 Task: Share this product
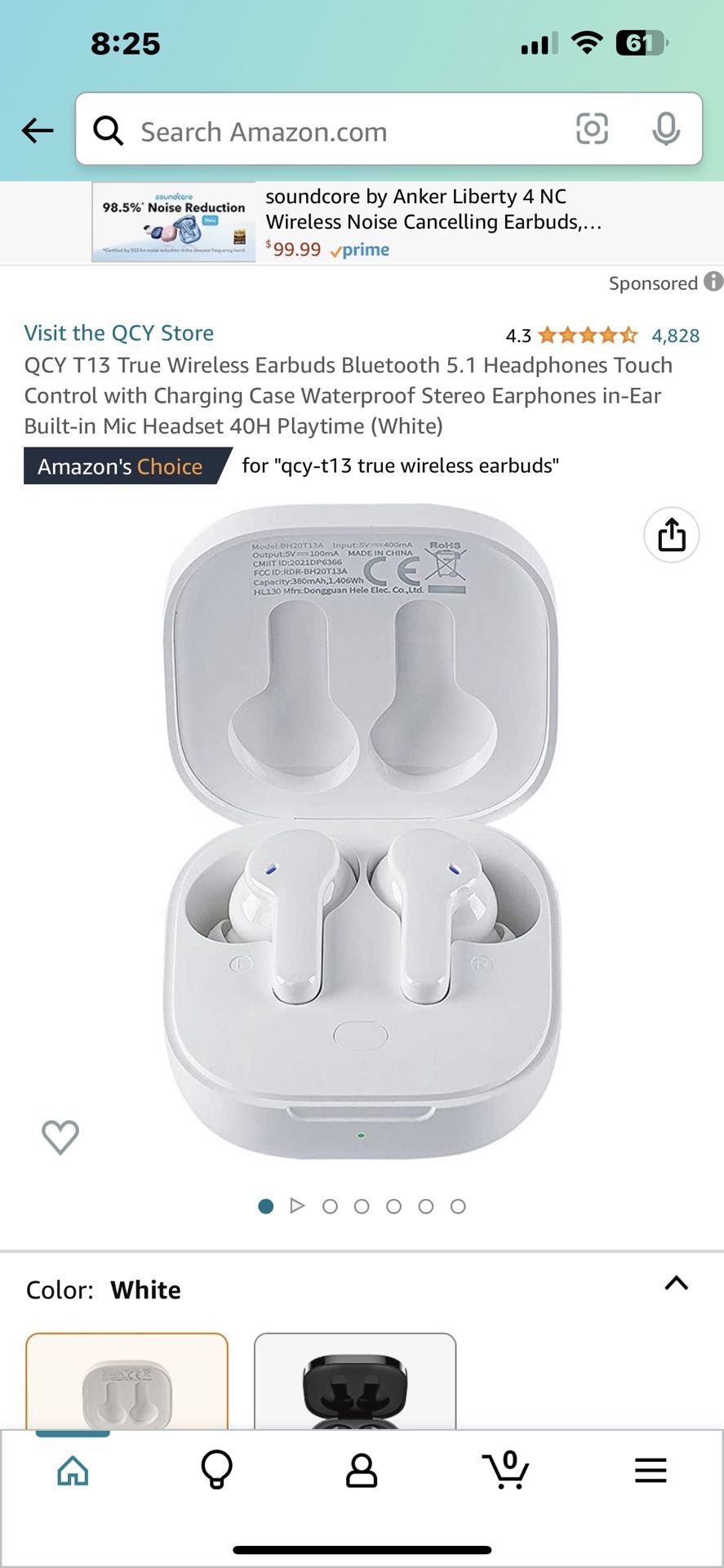tap(671, 535)
